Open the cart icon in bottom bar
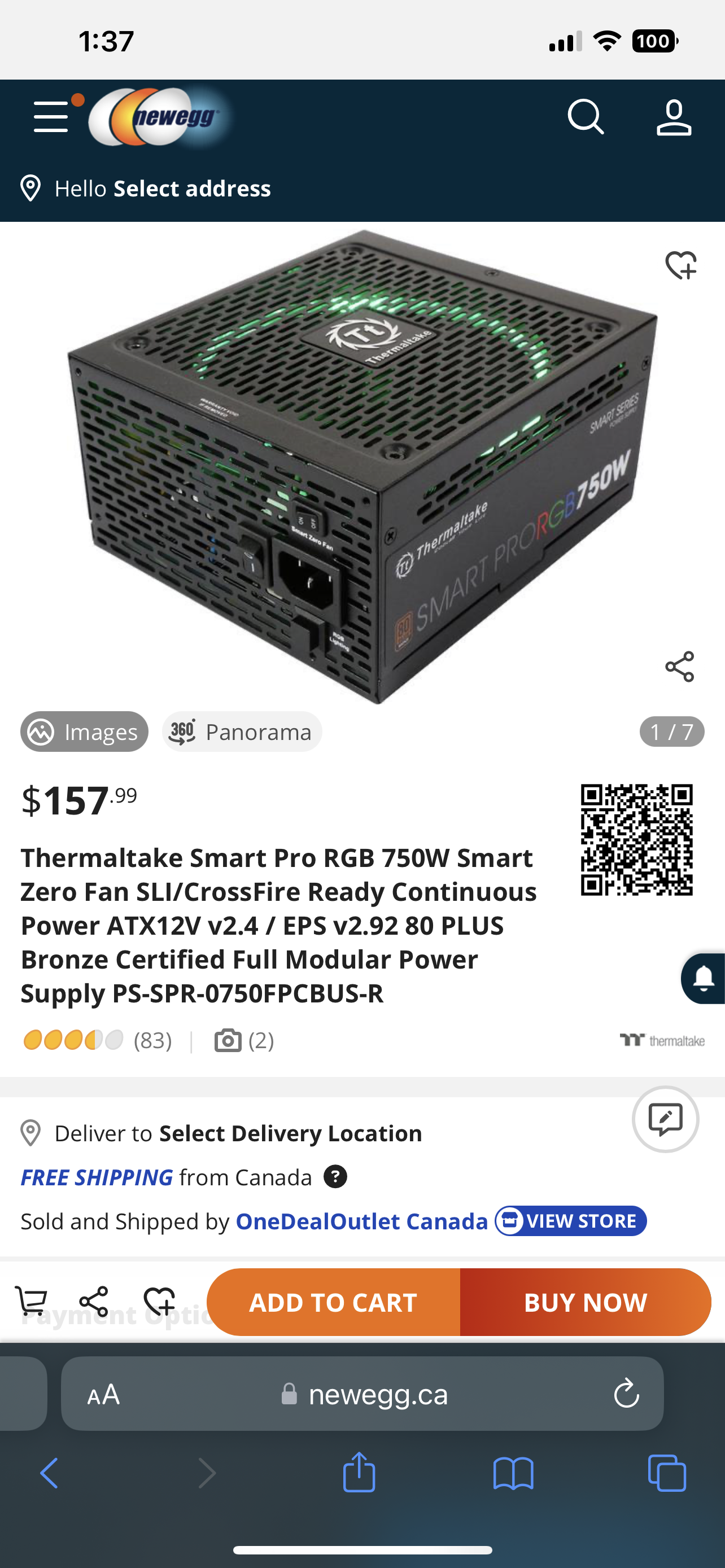The height and width of the screenshot is (1568, 725). [31, 1301]
